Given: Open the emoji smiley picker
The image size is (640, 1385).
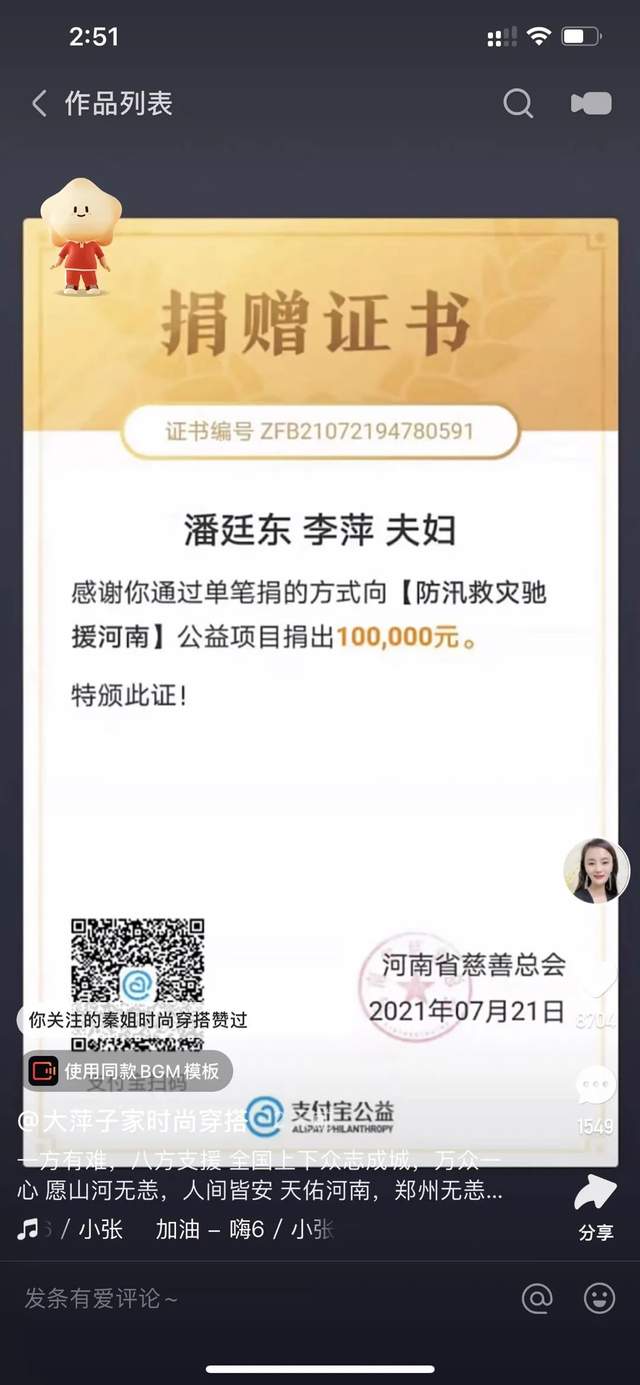Looking at the screenshot, I should [x=599, y=1298].
